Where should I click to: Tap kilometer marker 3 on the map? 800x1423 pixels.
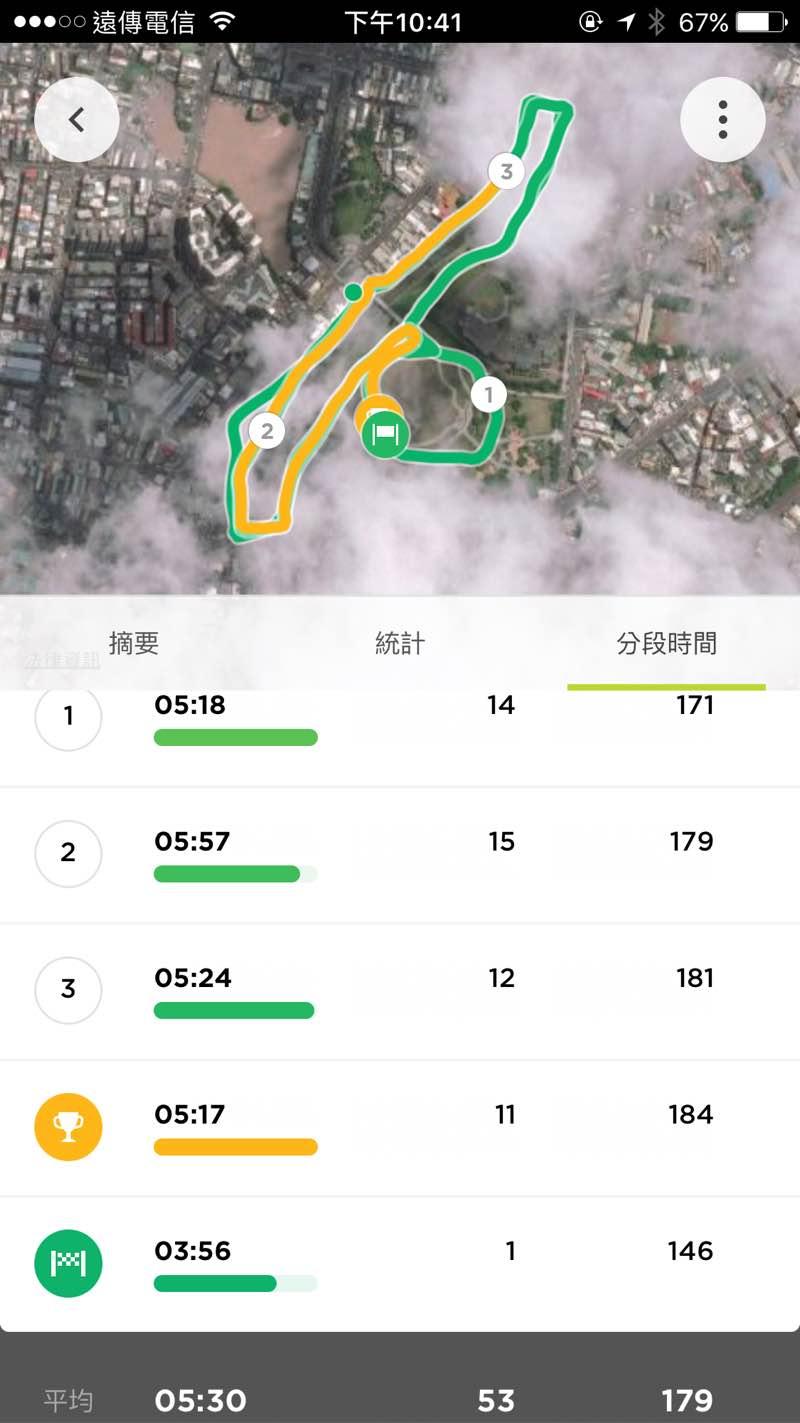point(506,171)
